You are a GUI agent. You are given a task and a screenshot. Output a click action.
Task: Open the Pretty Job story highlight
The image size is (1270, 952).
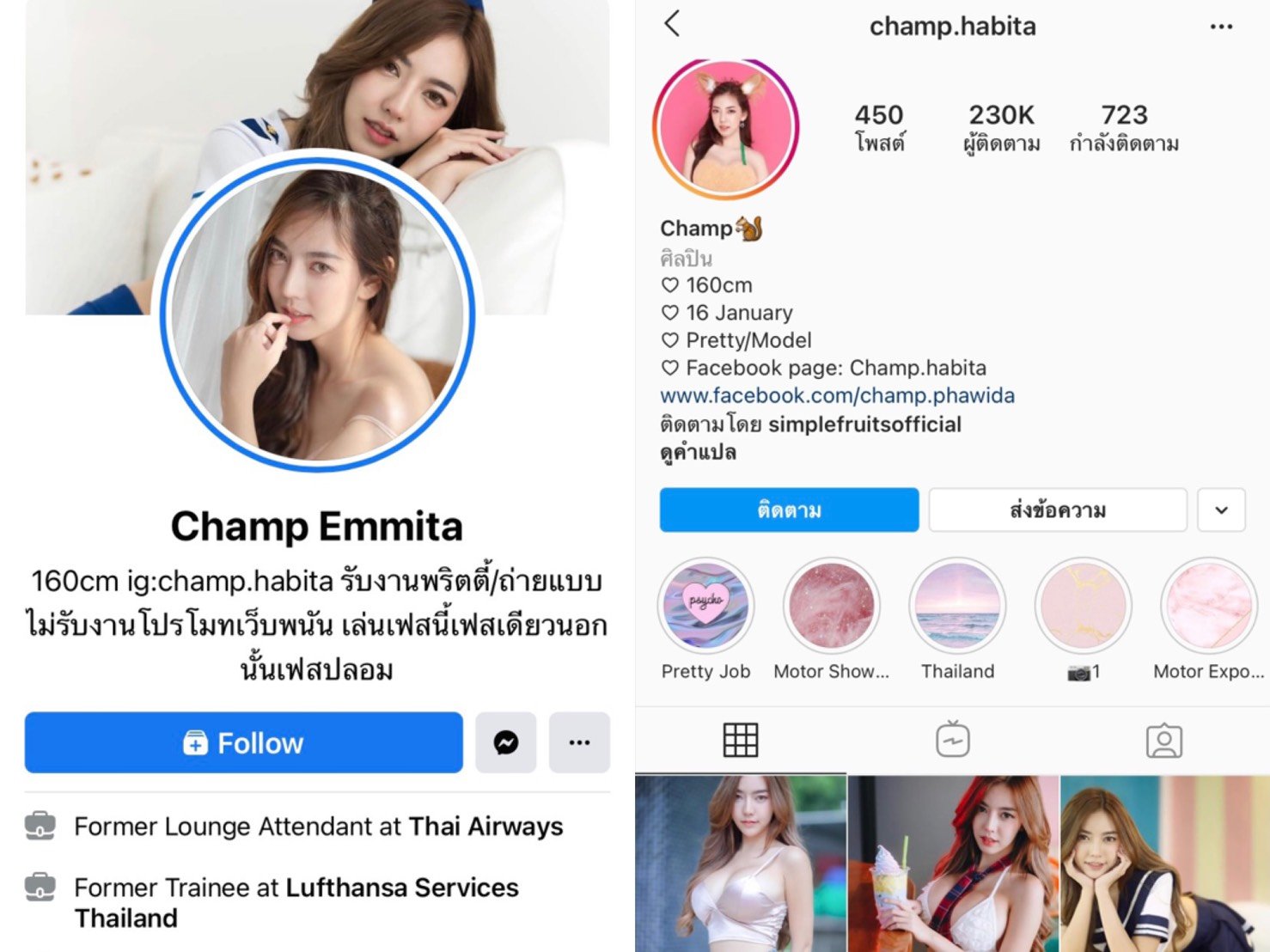click(705, 606)
